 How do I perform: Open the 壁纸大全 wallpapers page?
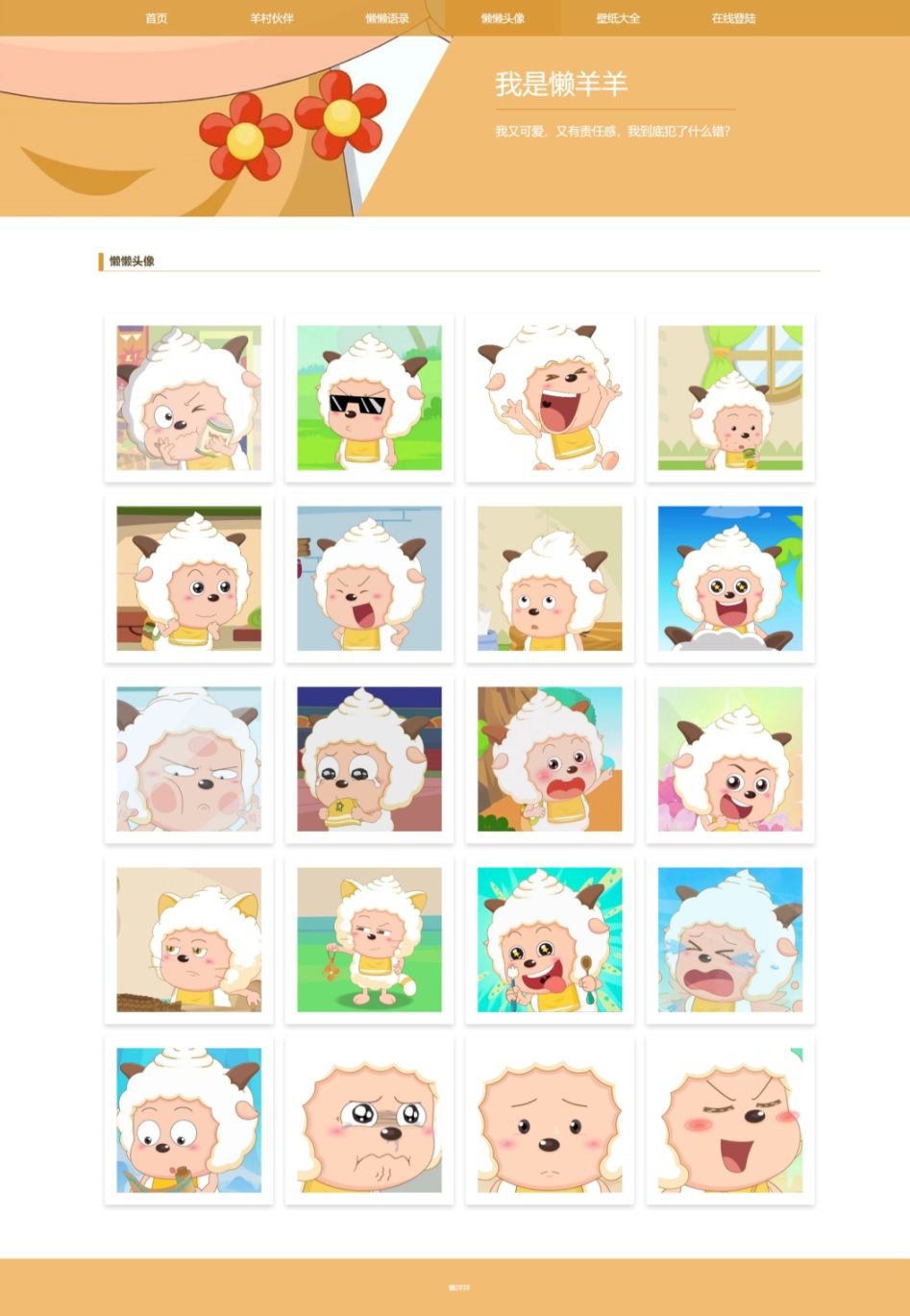click(x=618, y=18)
